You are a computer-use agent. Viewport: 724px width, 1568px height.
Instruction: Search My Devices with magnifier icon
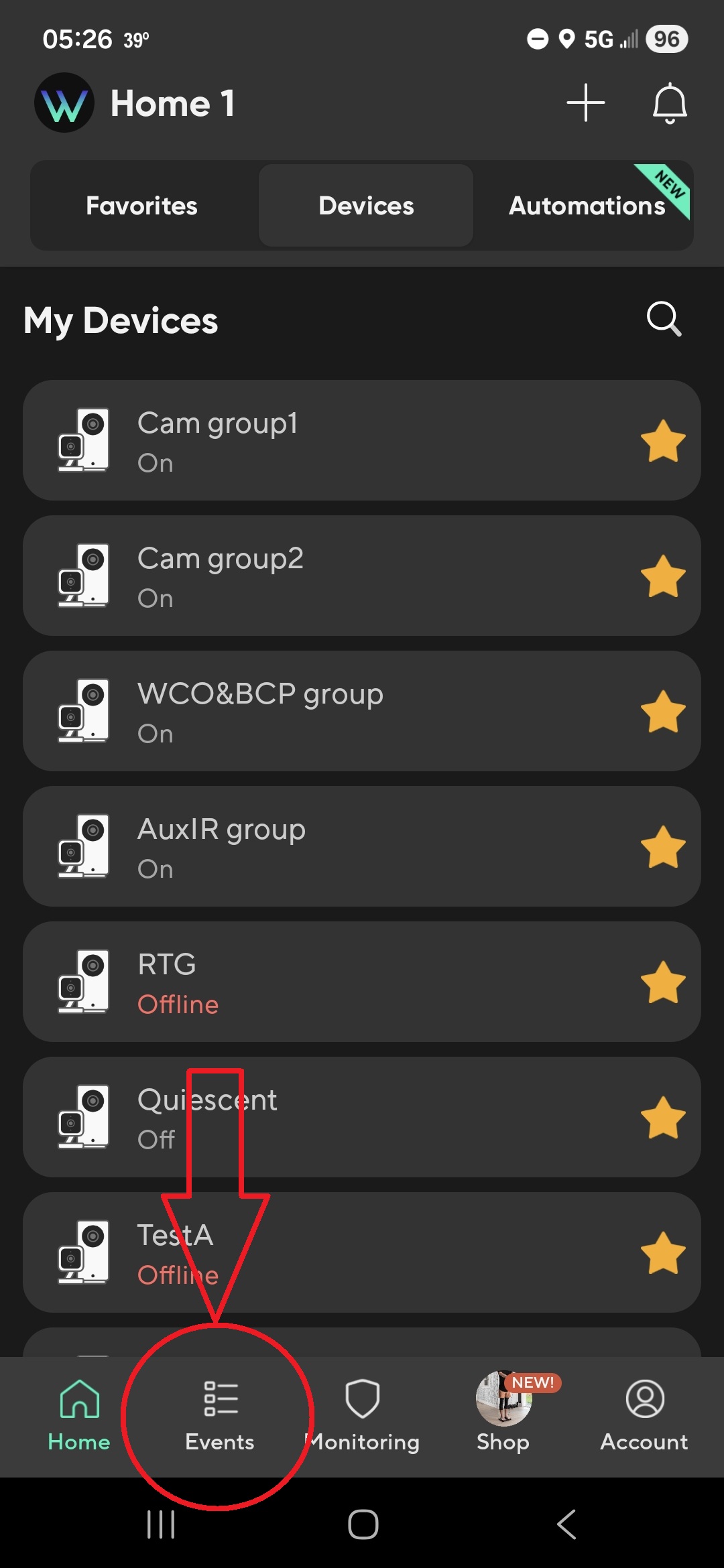click(x=664, y=318)
